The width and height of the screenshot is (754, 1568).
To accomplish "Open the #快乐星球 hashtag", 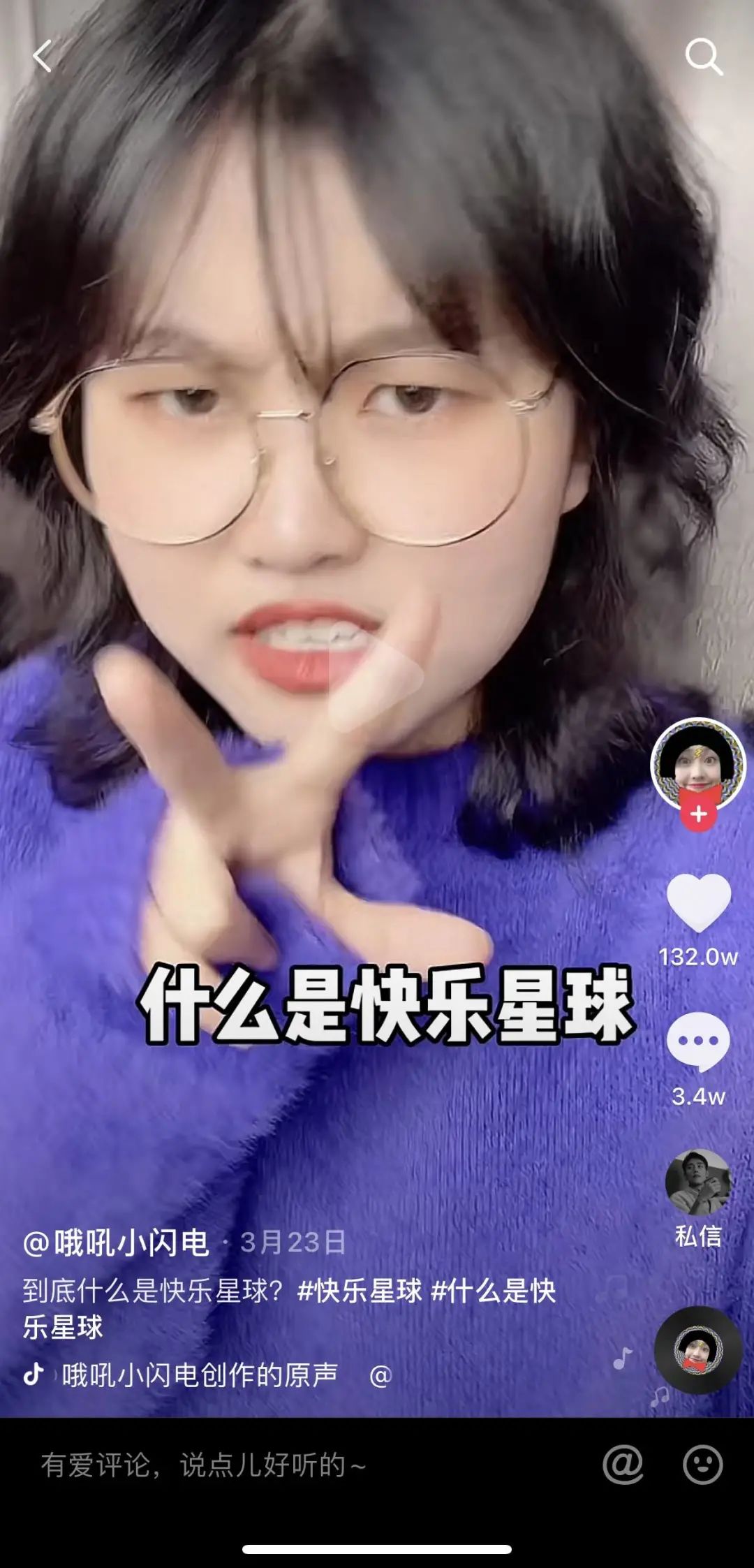I will pos(360,1291).
